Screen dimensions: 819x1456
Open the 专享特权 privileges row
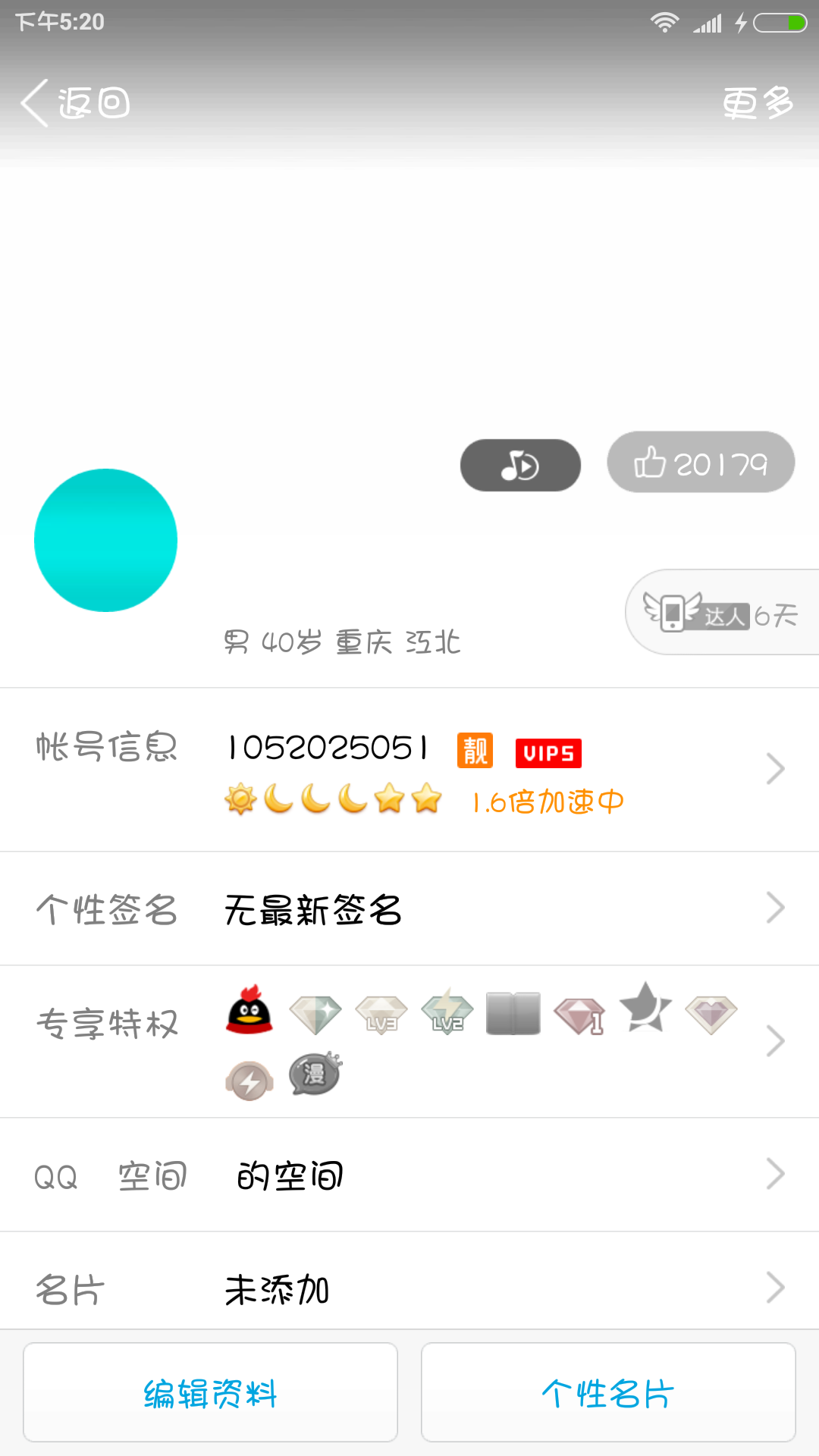point(409,1041)
